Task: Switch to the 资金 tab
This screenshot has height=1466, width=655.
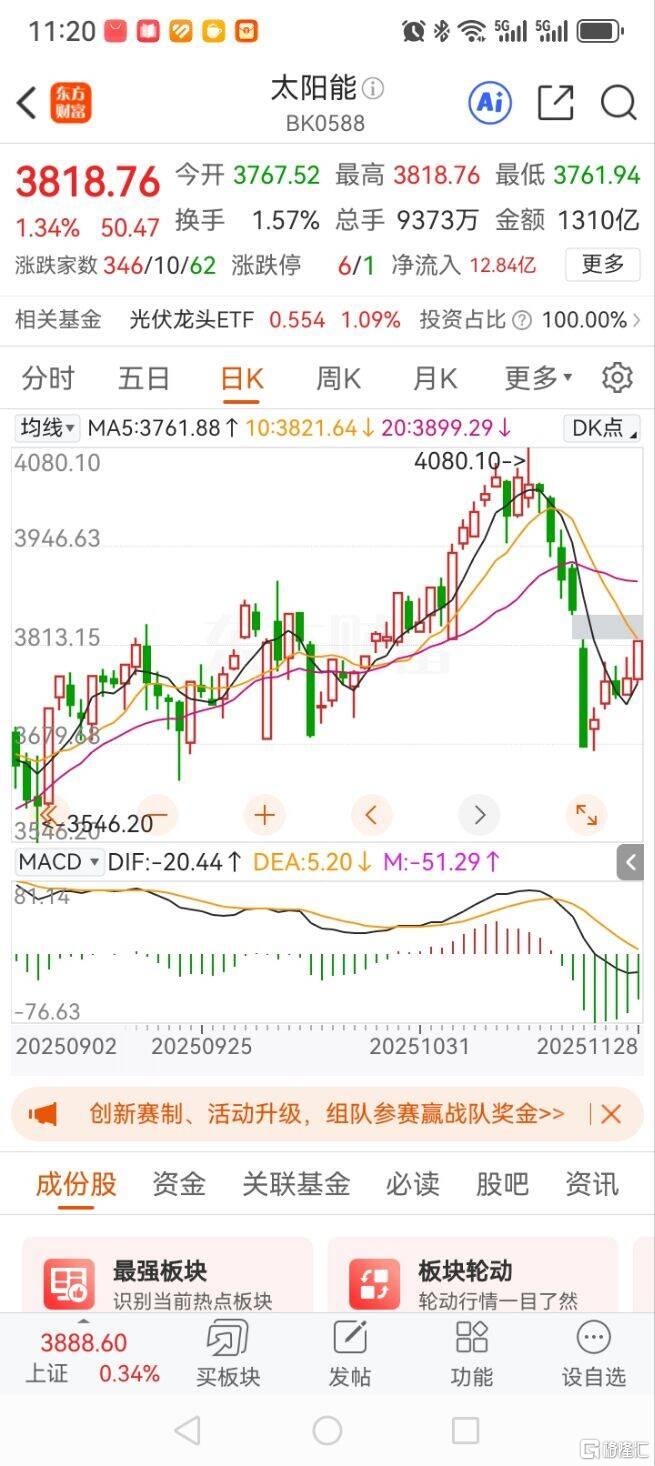Action: click(179, 1185)
